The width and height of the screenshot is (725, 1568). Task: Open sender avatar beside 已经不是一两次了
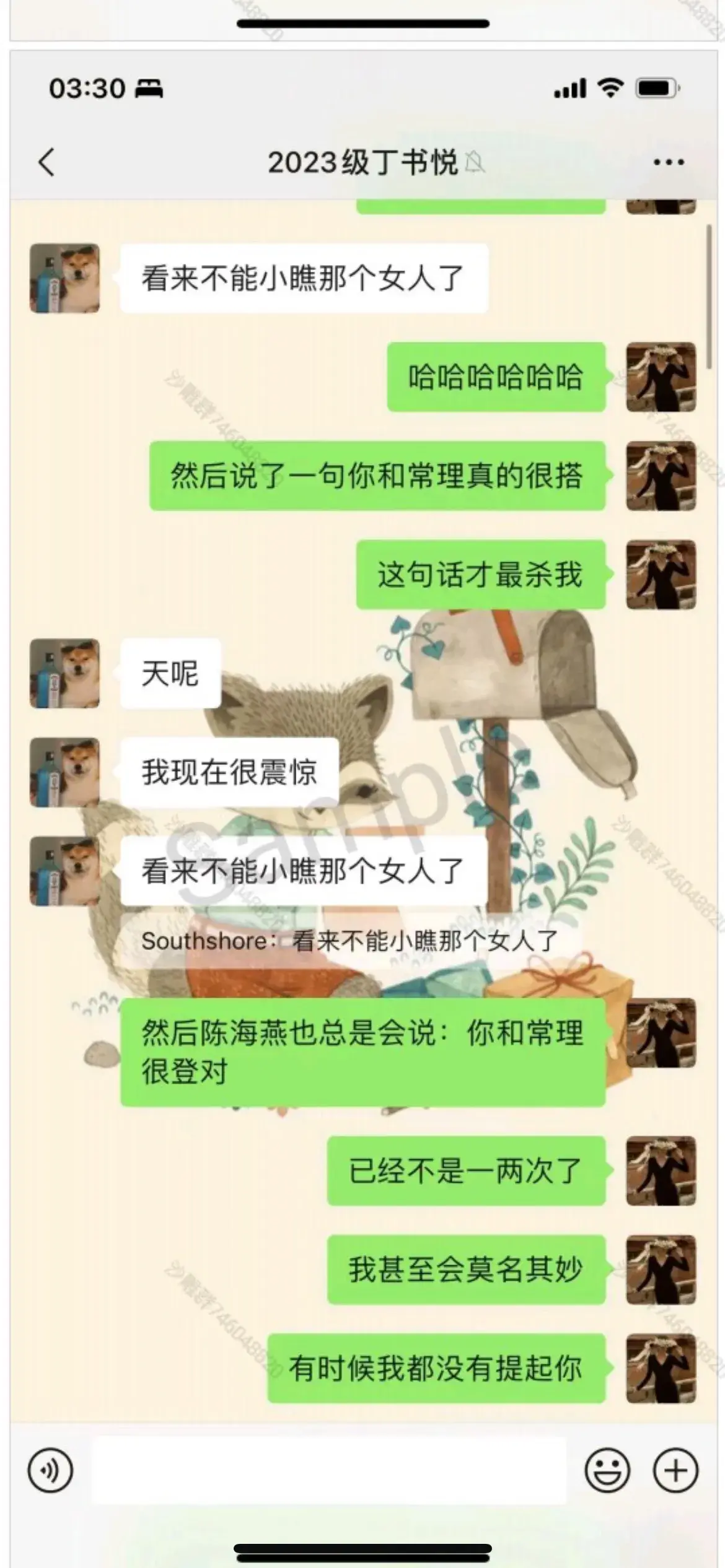click(661, 1172)
